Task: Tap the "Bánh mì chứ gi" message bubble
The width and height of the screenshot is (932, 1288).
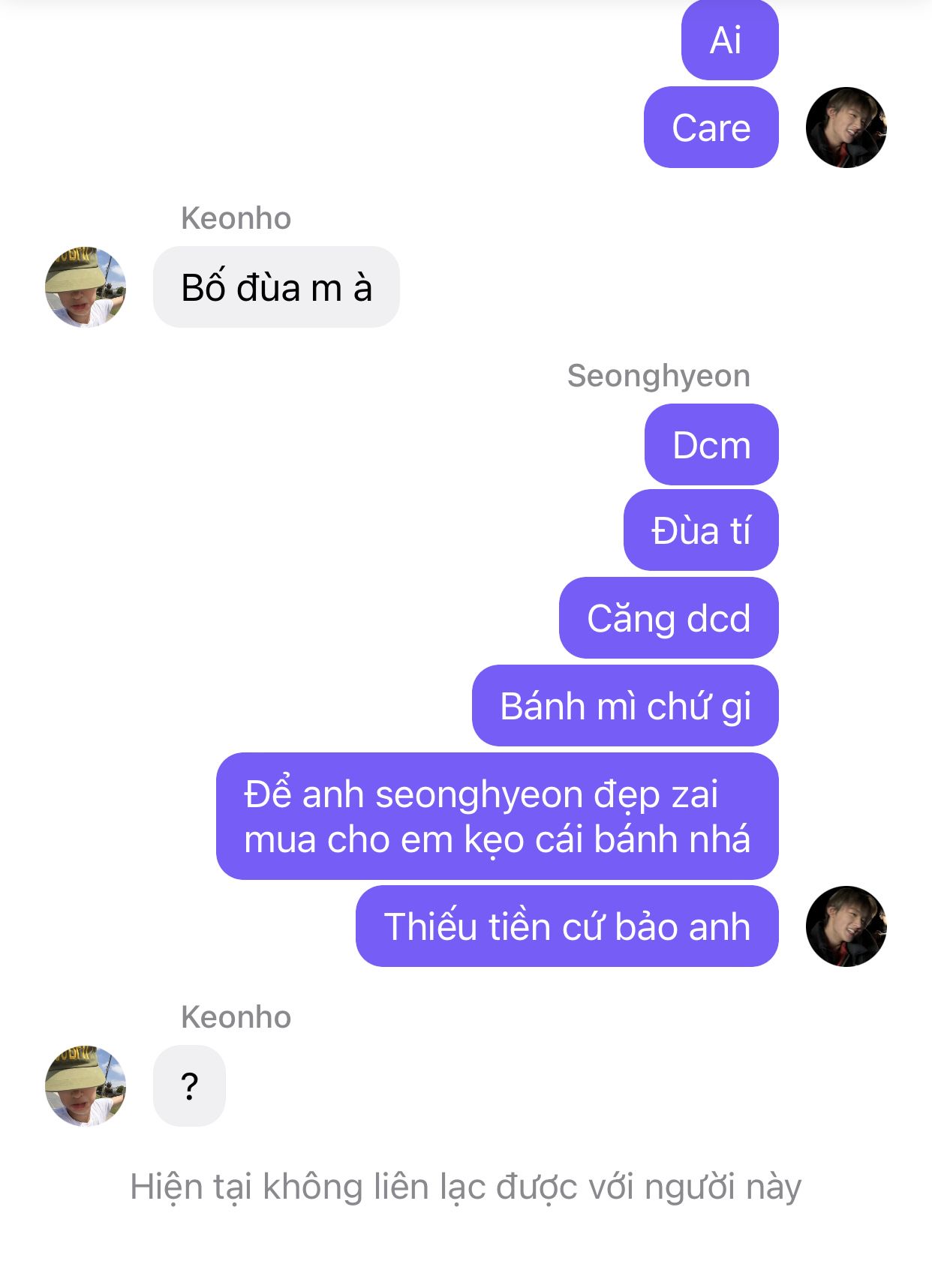Action: pyautogui.click(x=625, y=706)
